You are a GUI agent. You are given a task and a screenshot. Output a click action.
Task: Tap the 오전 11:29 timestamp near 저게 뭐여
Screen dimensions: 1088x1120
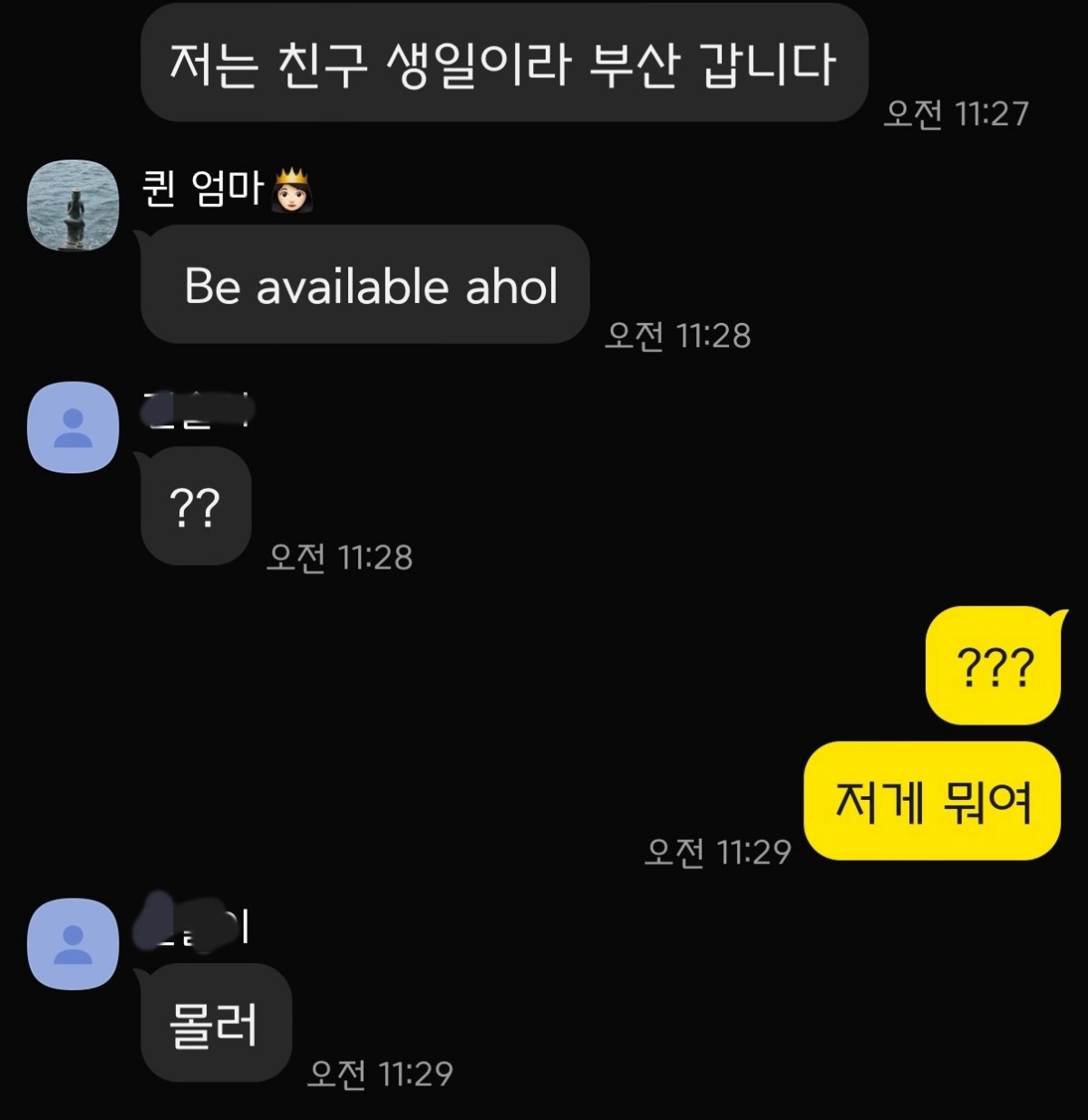tap(717, 851)
